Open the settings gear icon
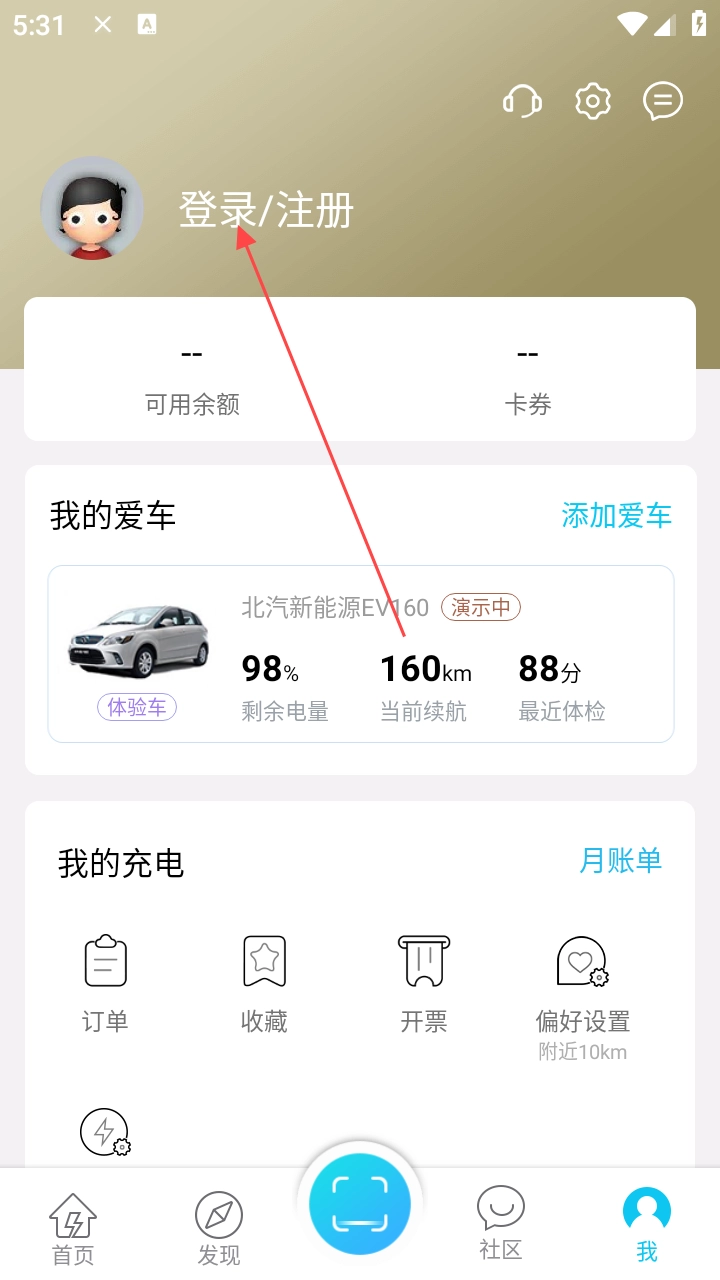Screen dimensions: 720x1280 (593, 101)
